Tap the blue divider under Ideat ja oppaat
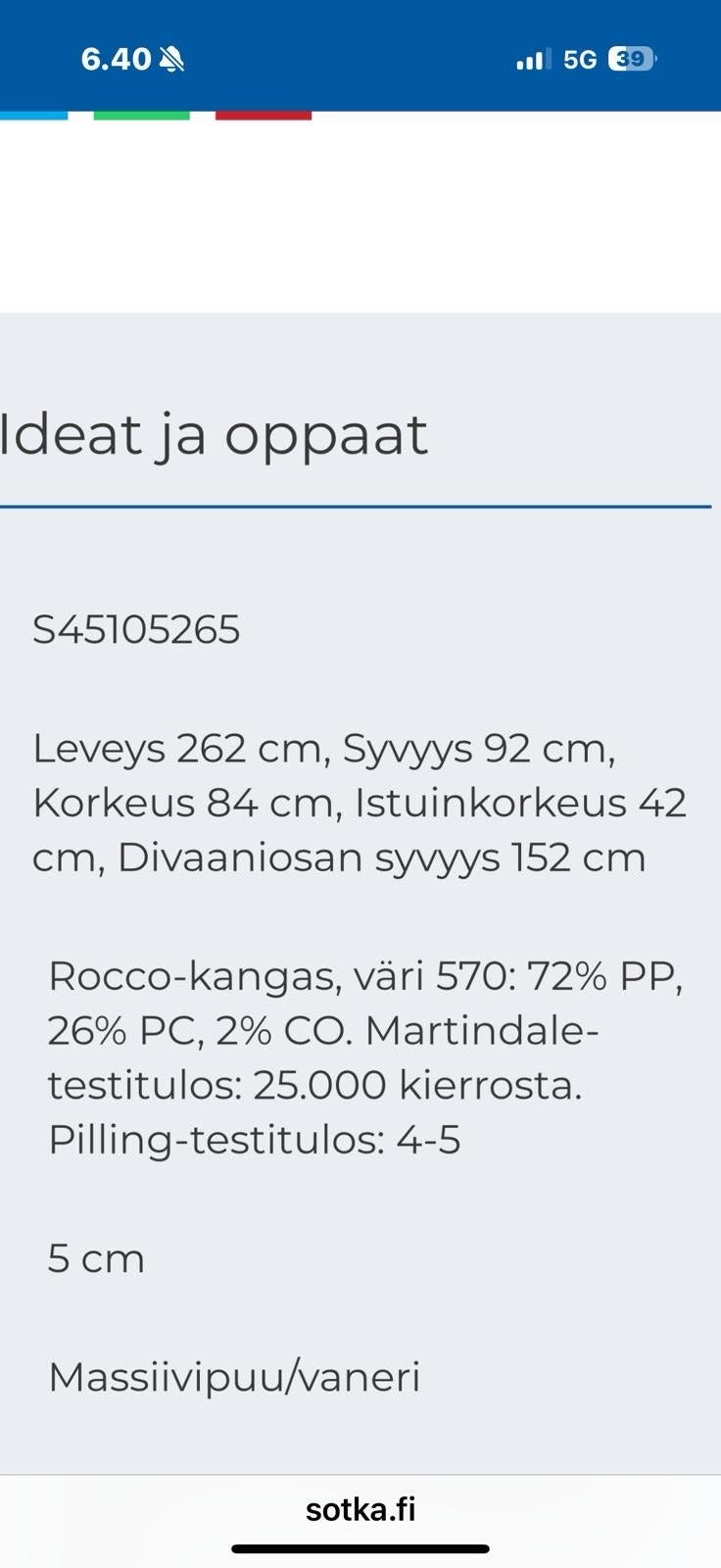This screenshot has height=1568, width=721. tap(359, 506)
